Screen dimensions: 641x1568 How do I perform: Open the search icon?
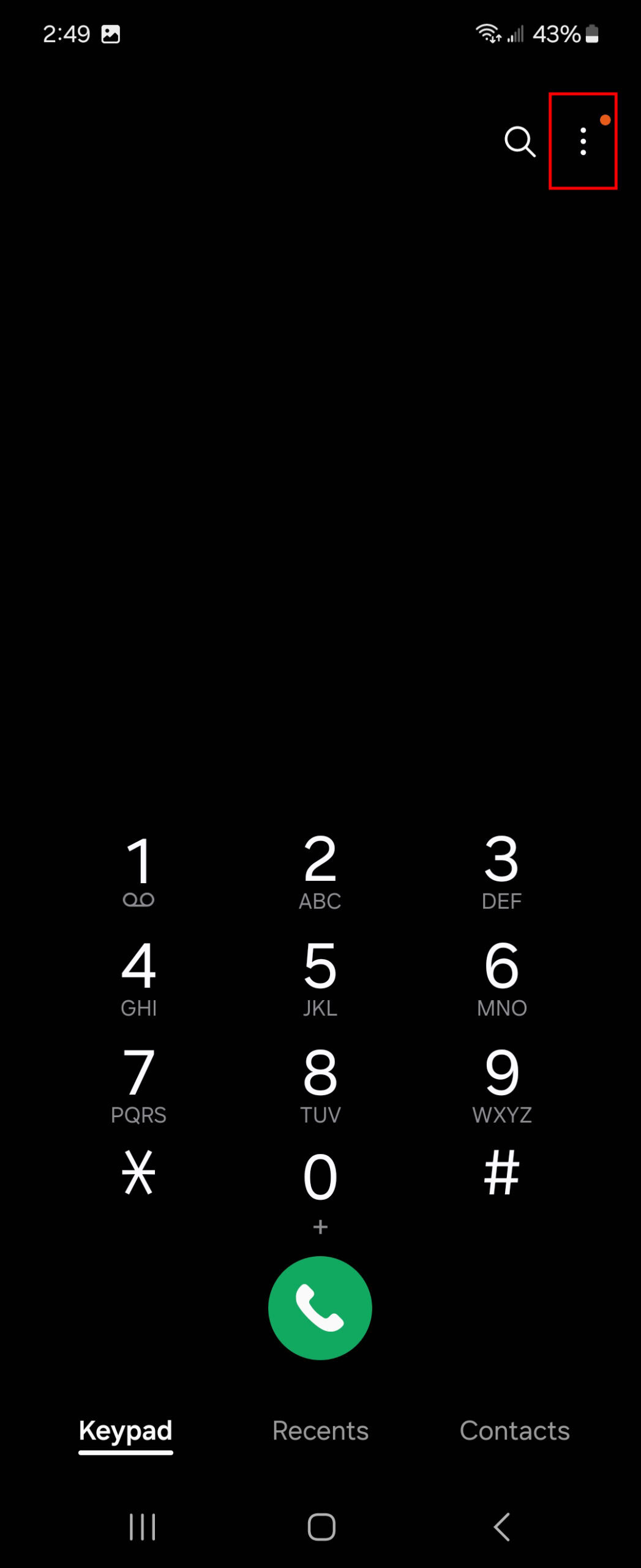pos(519,142)
